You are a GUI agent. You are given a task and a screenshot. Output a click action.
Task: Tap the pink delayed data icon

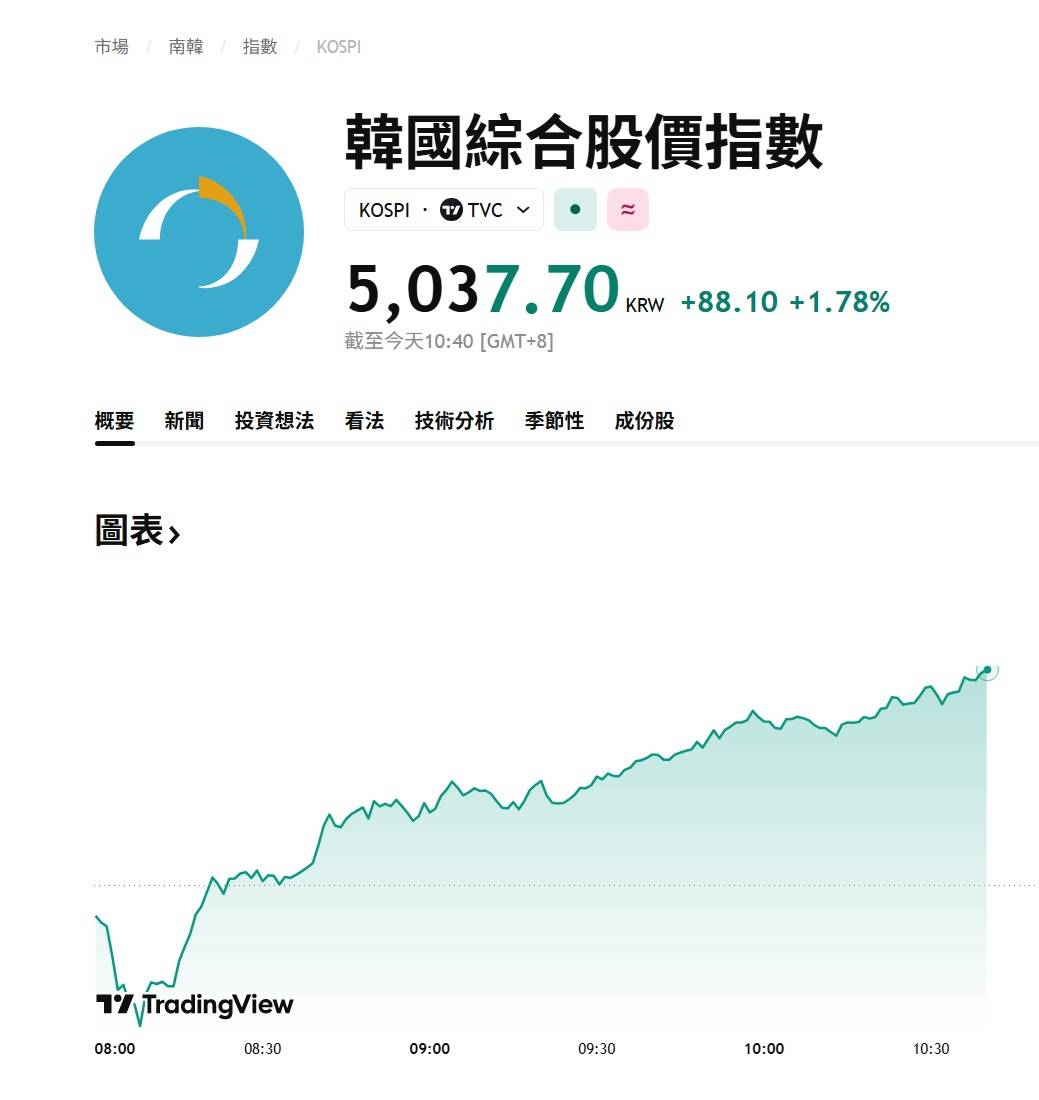(x=628, y=210)
